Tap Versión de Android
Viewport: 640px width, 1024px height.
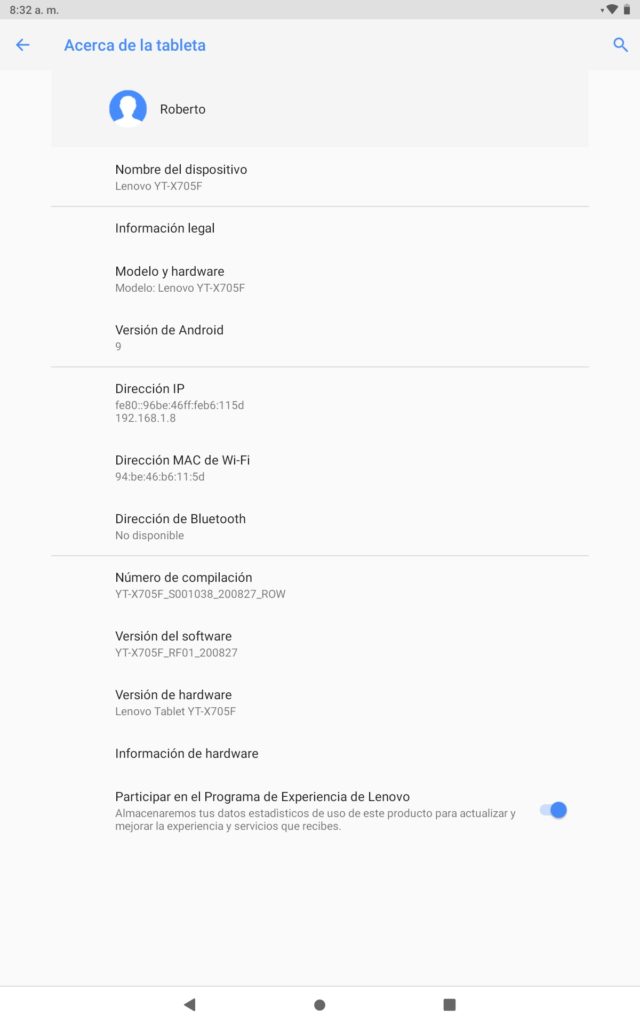320,337
